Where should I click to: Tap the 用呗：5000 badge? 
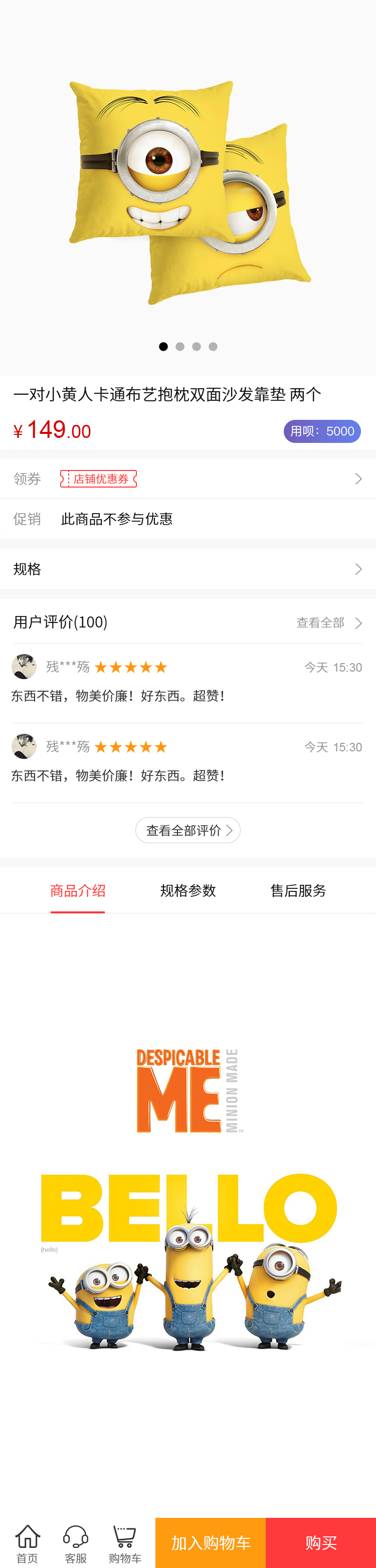(x=322, y=431)
